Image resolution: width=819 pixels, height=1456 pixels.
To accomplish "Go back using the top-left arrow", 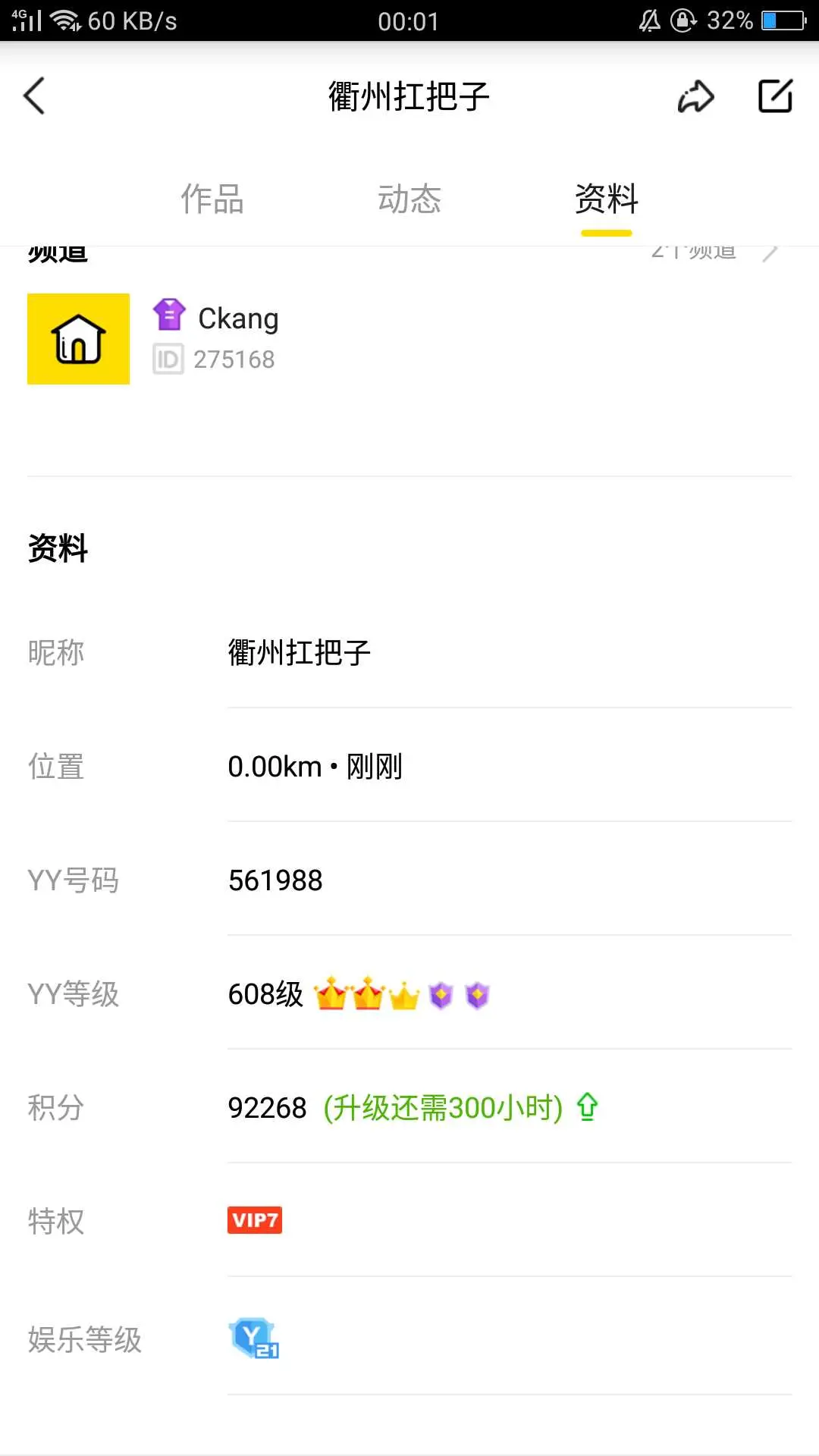I will point(34,96).
